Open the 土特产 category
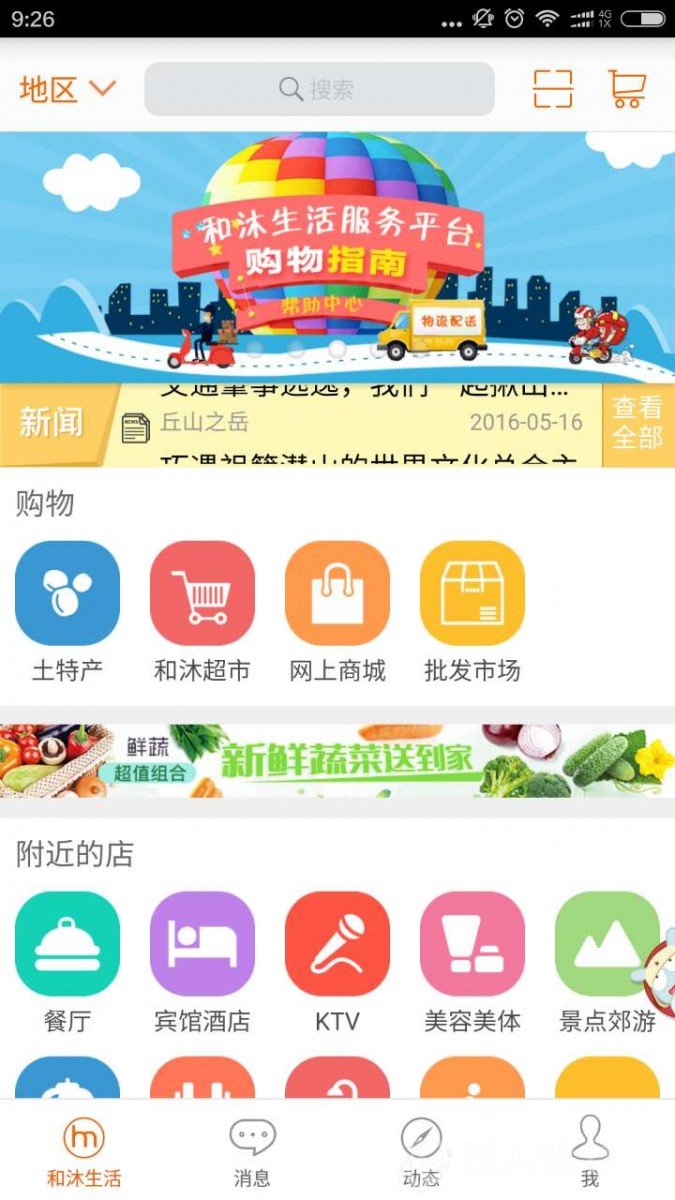Viewport: 675px width, 1200px height. click(67, 610)
